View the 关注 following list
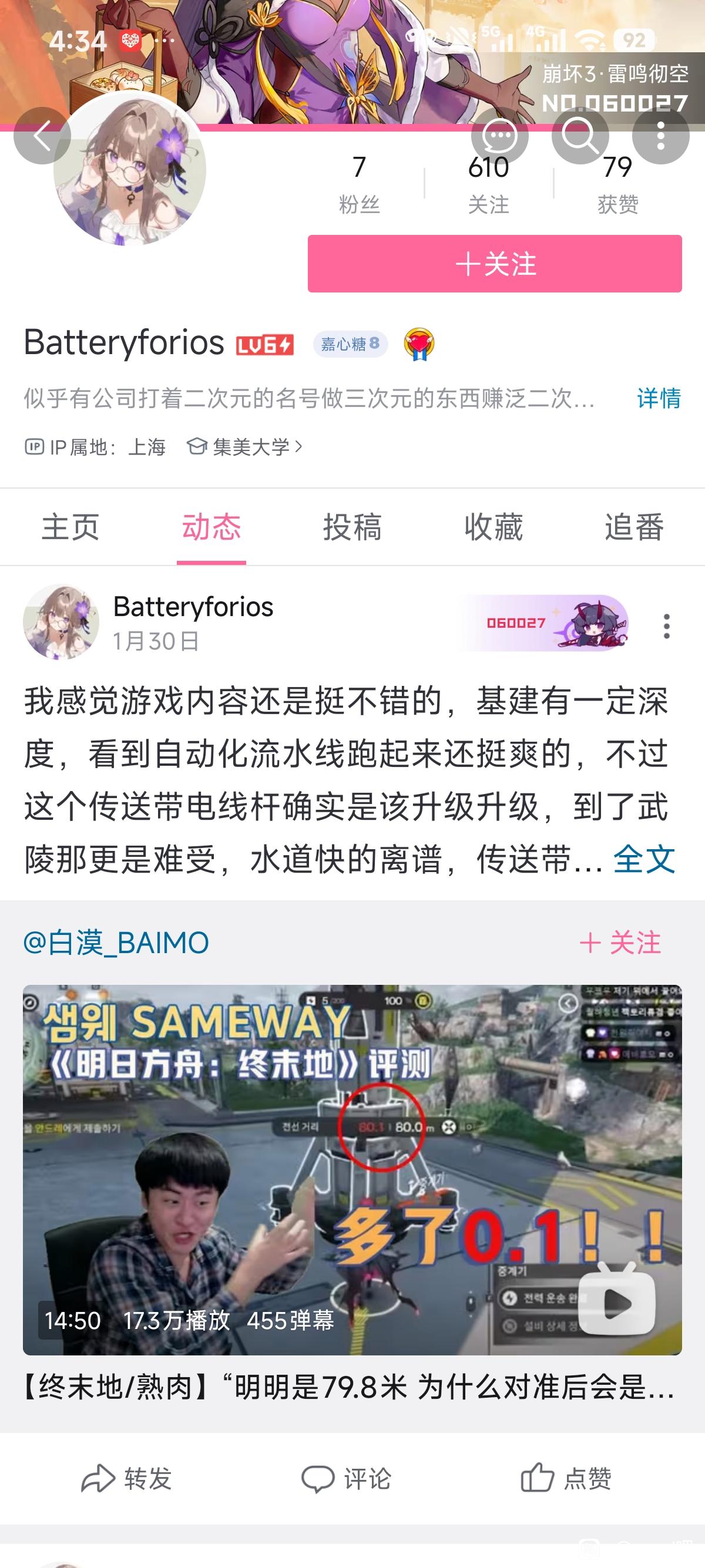705x1568 pixels. (488, 184)
